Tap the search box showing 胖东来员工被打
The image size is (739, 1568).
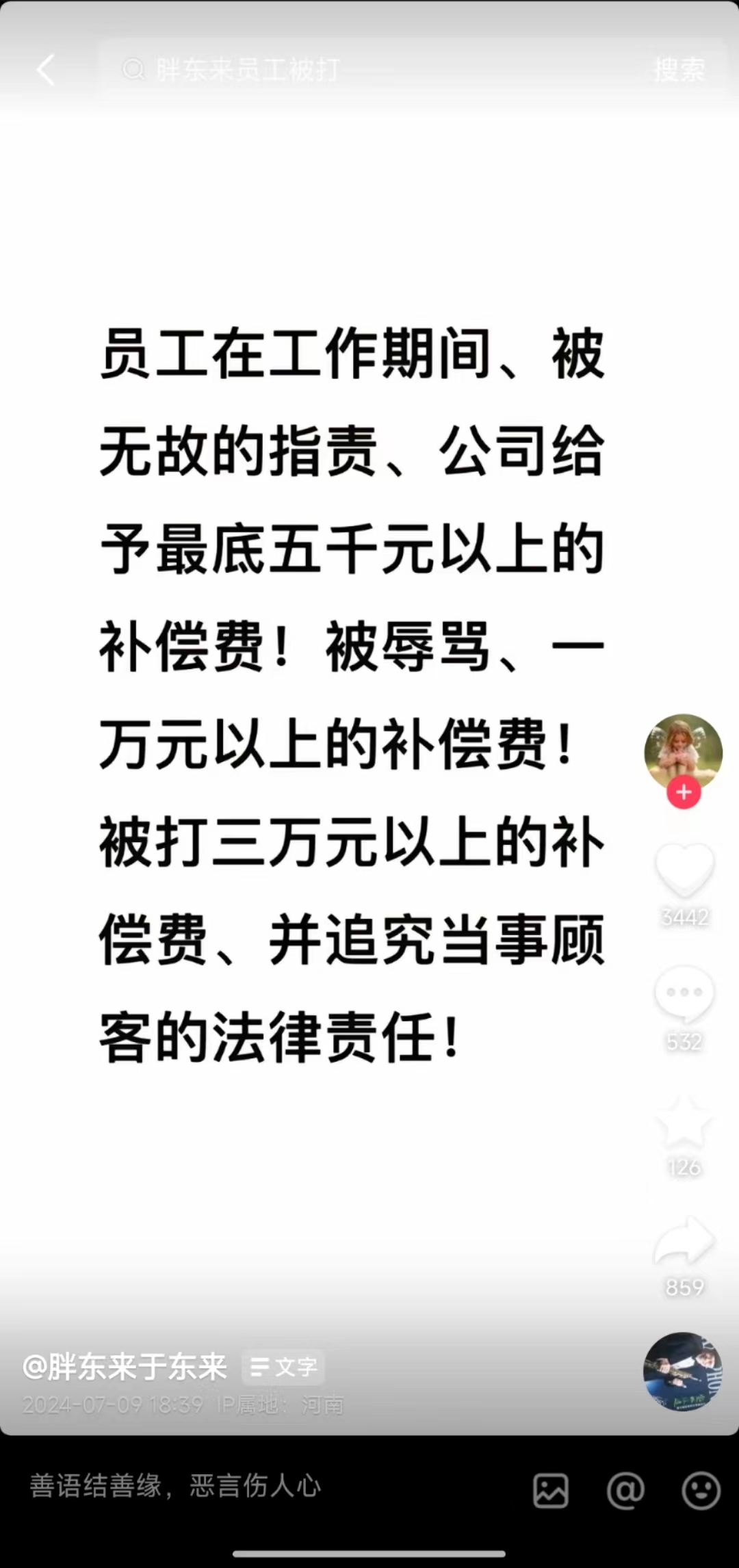369,70
